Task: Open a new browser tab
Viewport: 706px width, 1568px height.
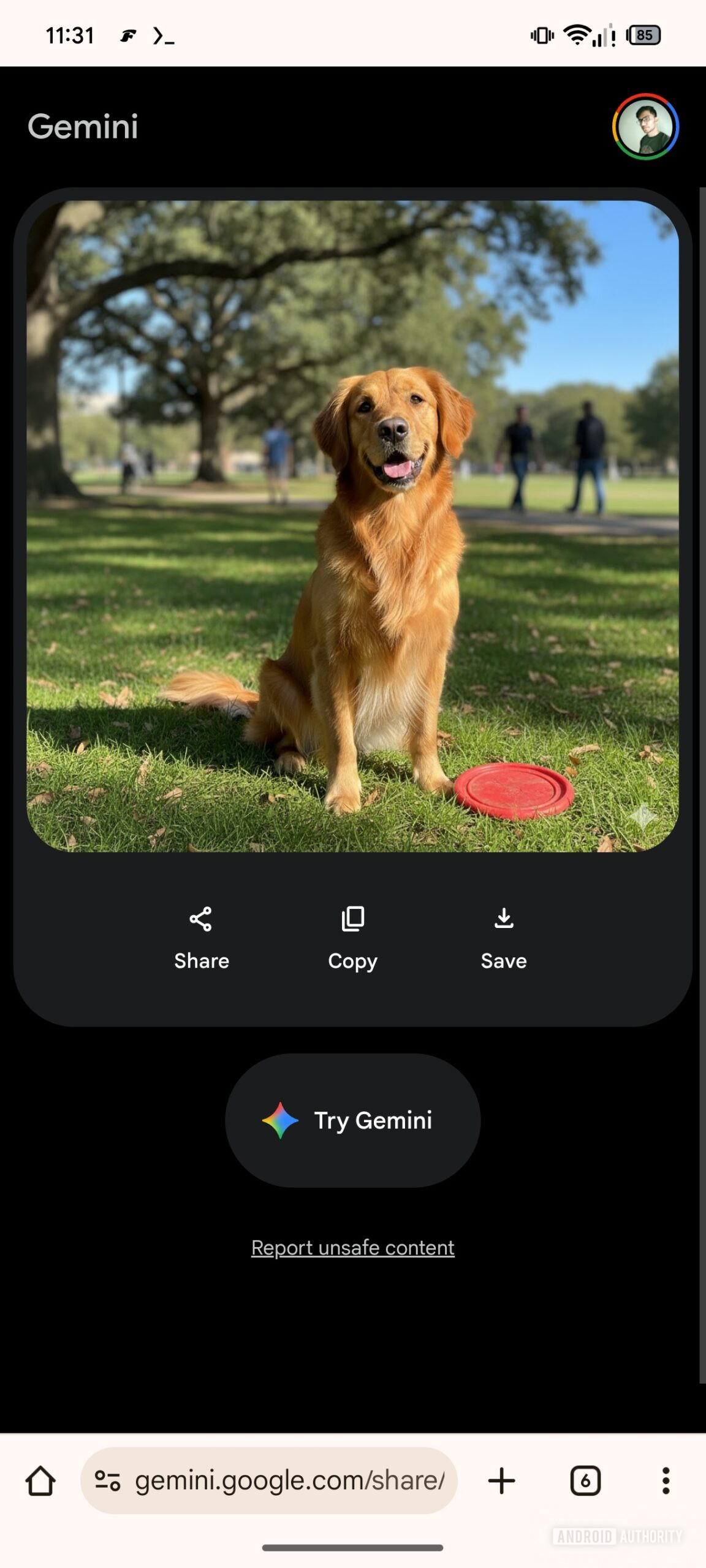Action: (x=501, y=1481)
